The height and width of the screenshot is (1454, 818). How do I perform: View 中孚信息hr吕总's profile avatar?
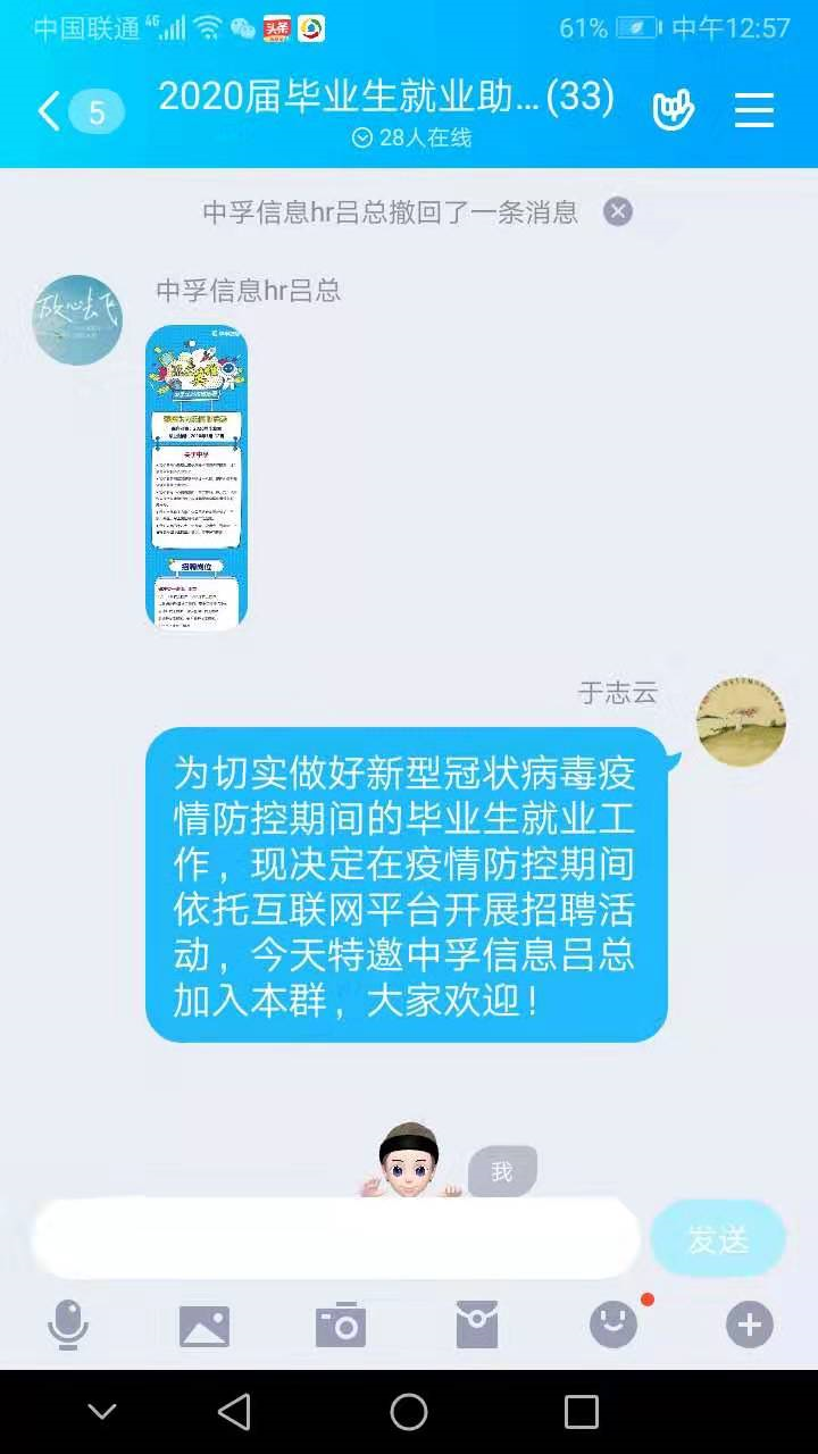[x=77, y=320]
